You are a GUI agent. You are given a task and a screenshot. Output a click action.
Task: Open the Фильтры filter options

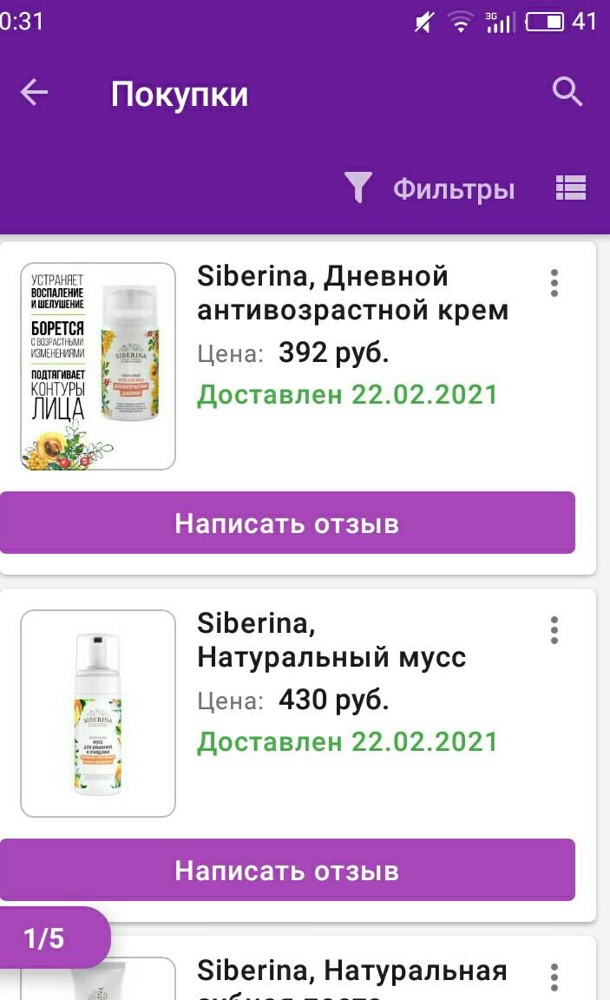click(430, 189)
